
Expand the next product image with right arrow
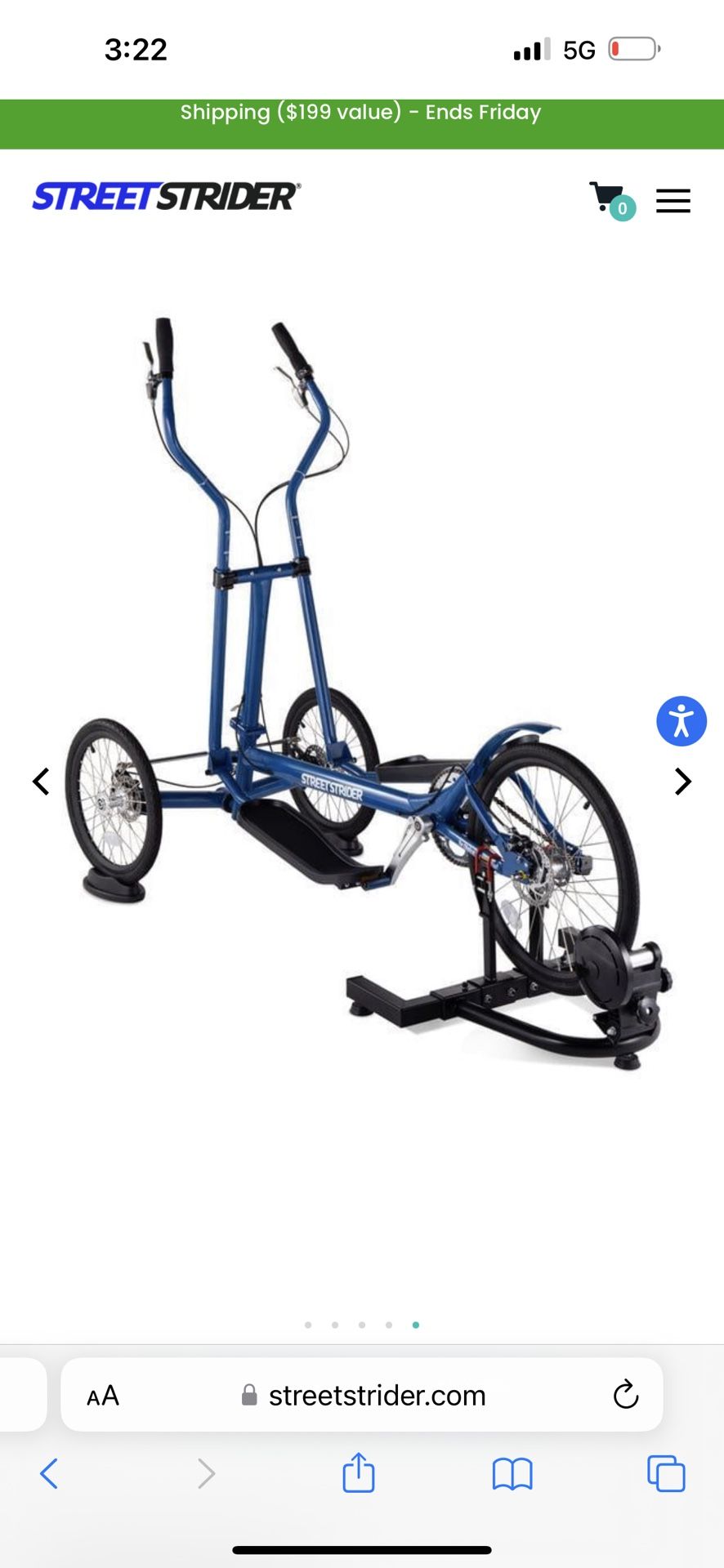(x=684, y=781)
